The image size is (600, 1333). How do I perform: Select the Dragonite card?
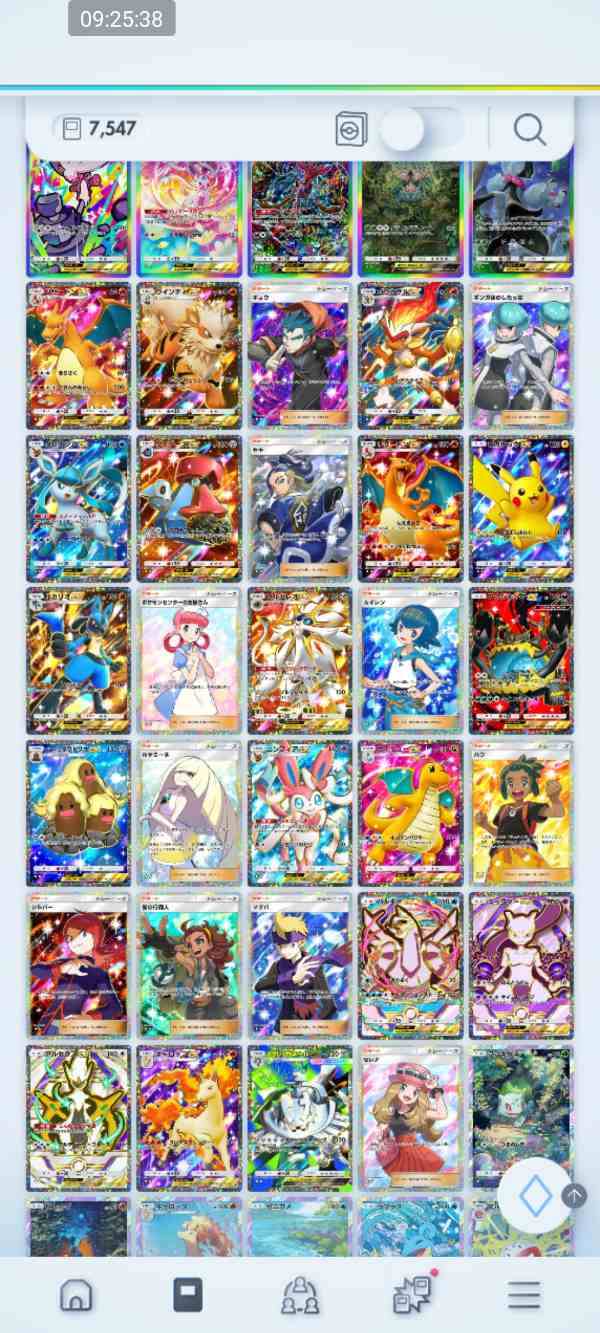(x=410, y=813)
